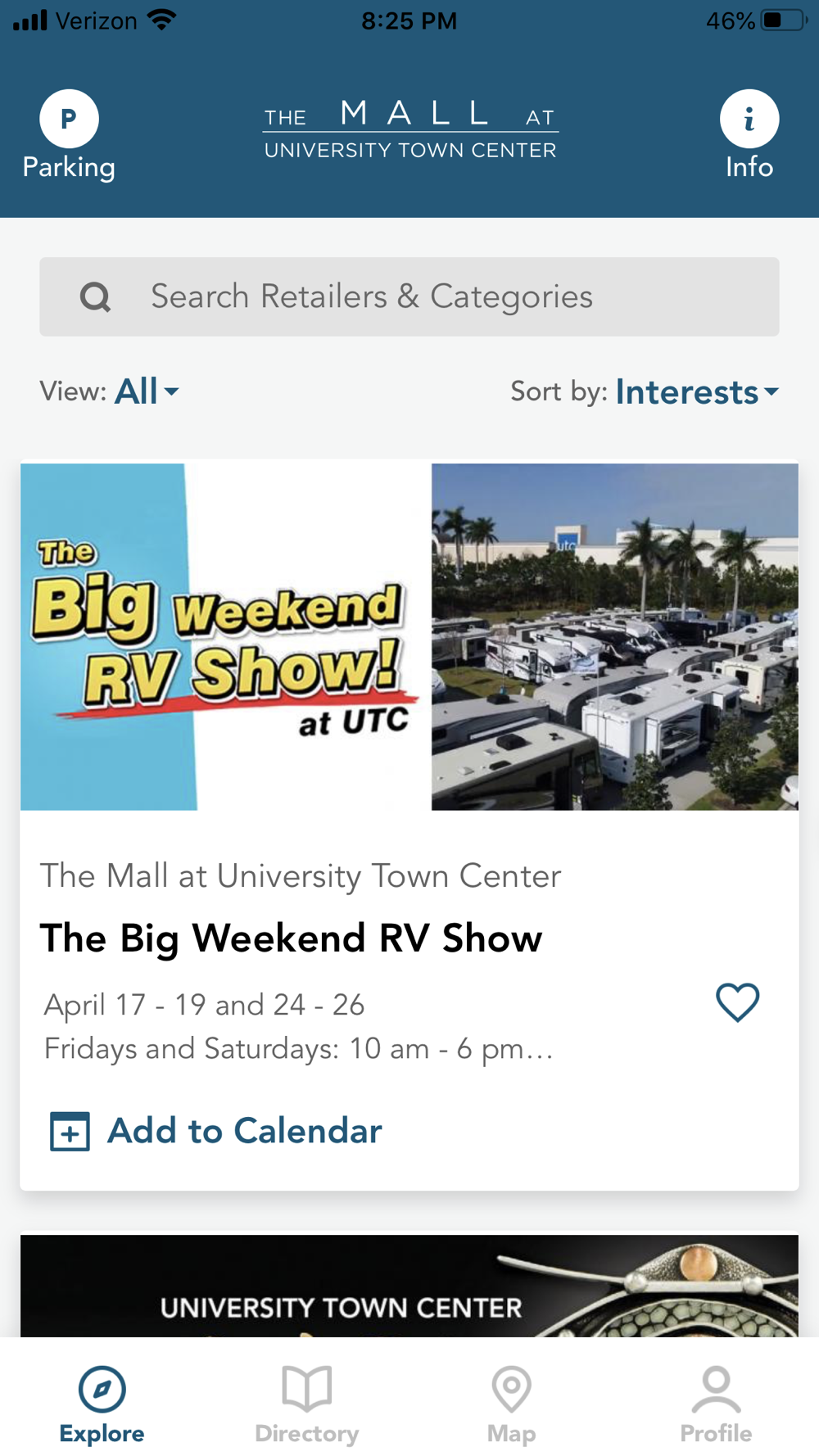Open the Parking information
The height and width of the screenshot is (1456, 819).
[69, 135]
